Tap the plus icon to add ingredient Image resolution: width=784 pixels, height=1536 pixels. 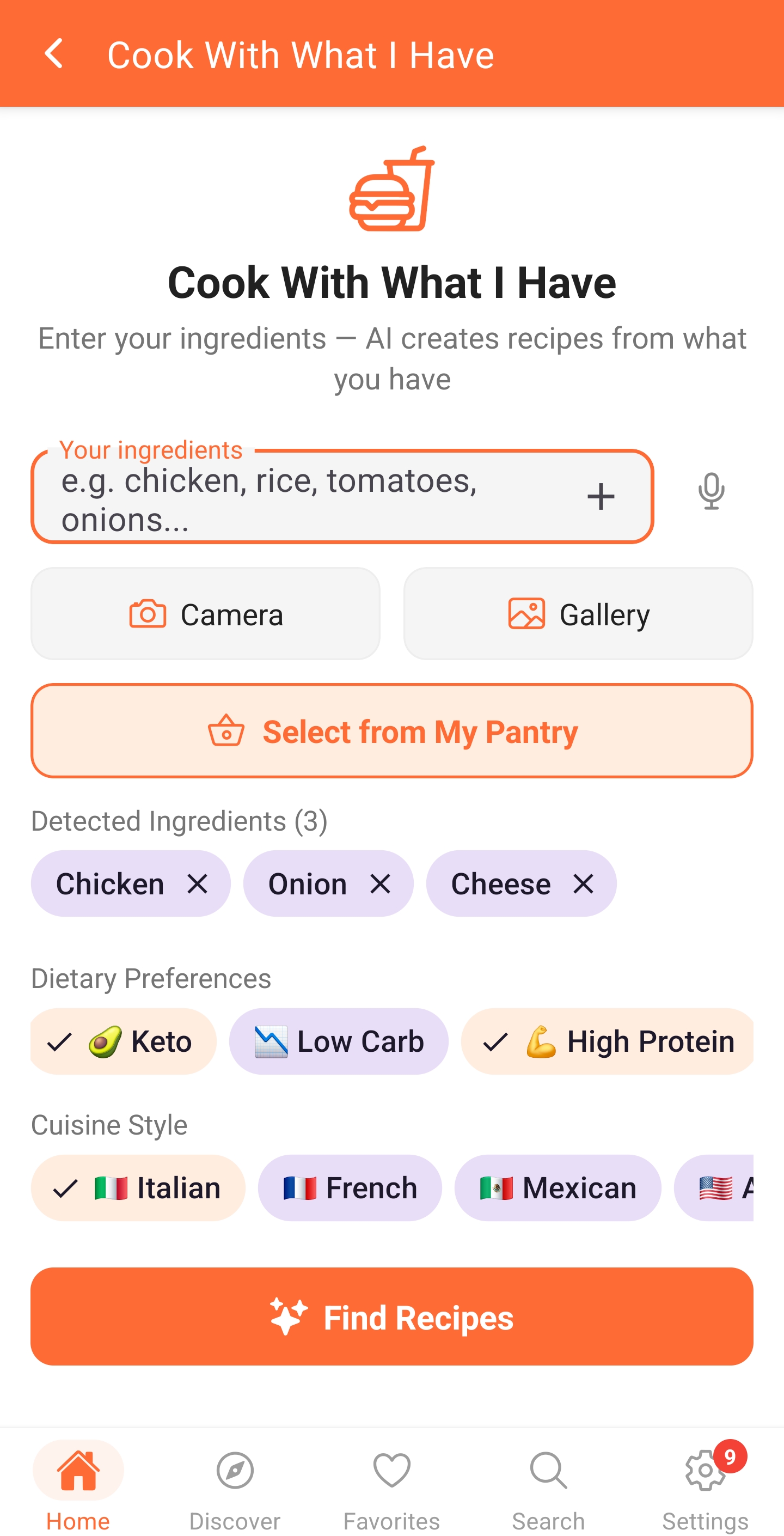(601, 496)
